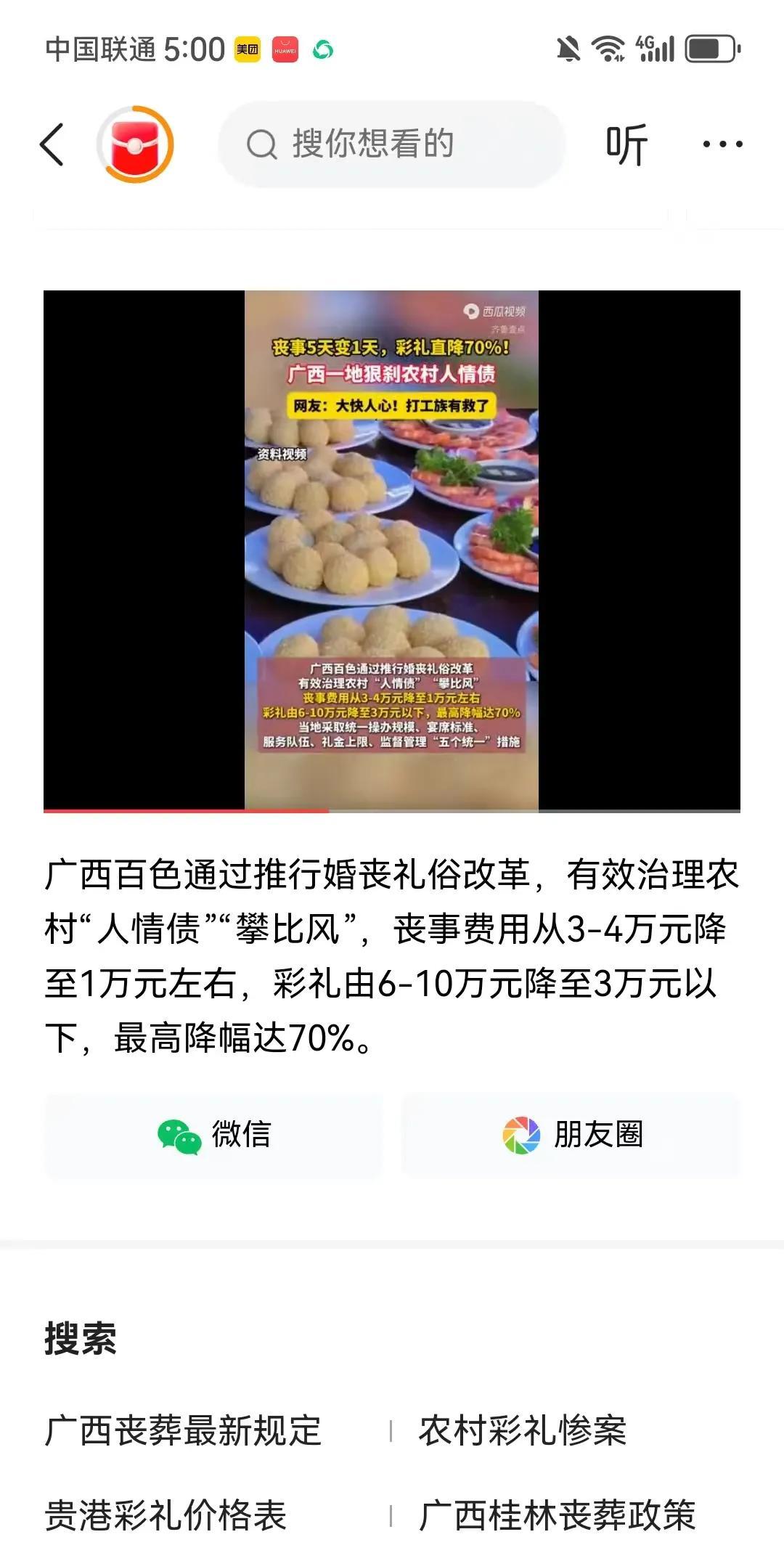Share this post to 微信
Screen dimensions: 784x1561
pos(213,1135)
